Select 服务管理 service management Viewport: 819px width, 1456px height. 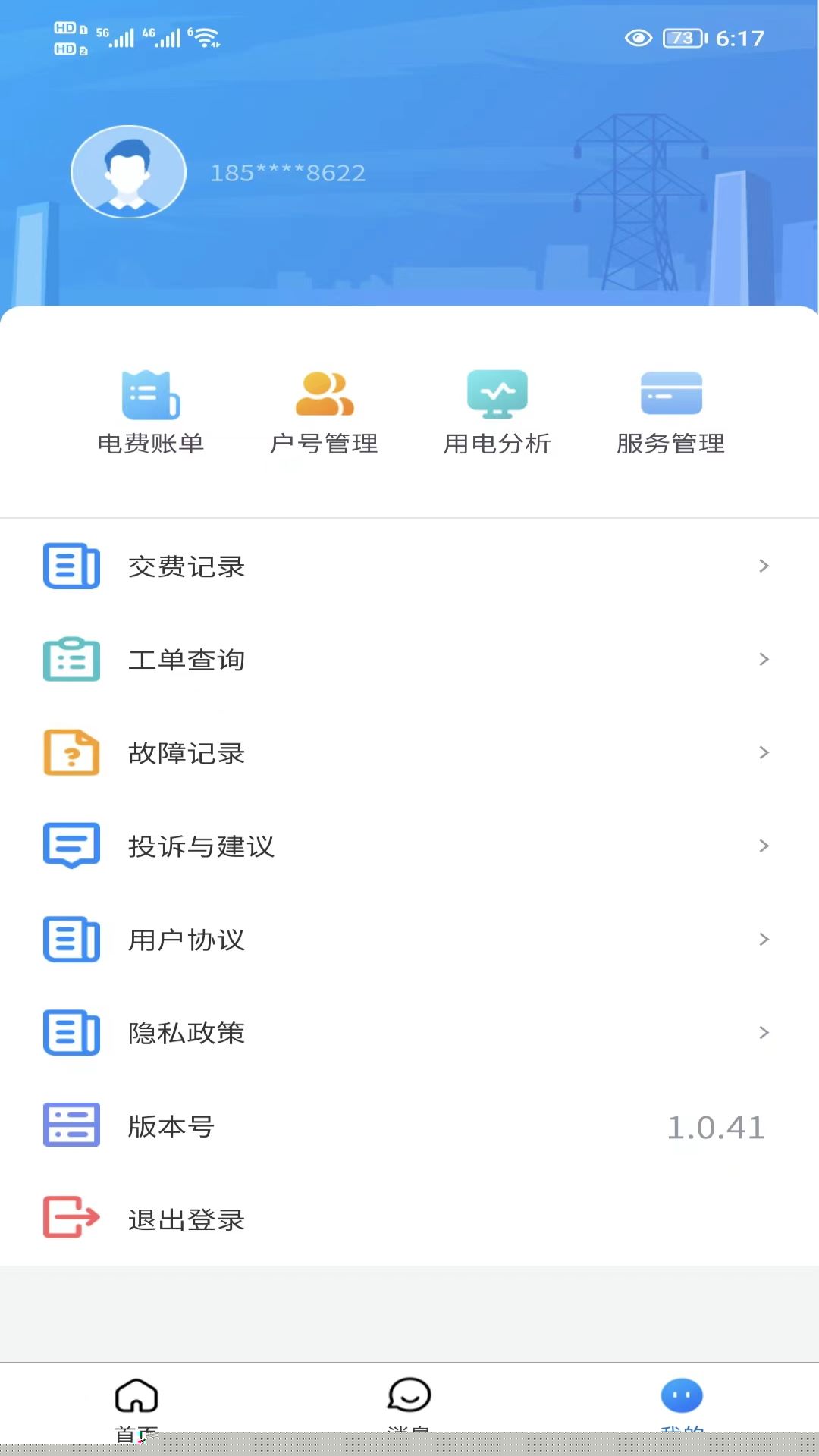click(x=670, y=412)
